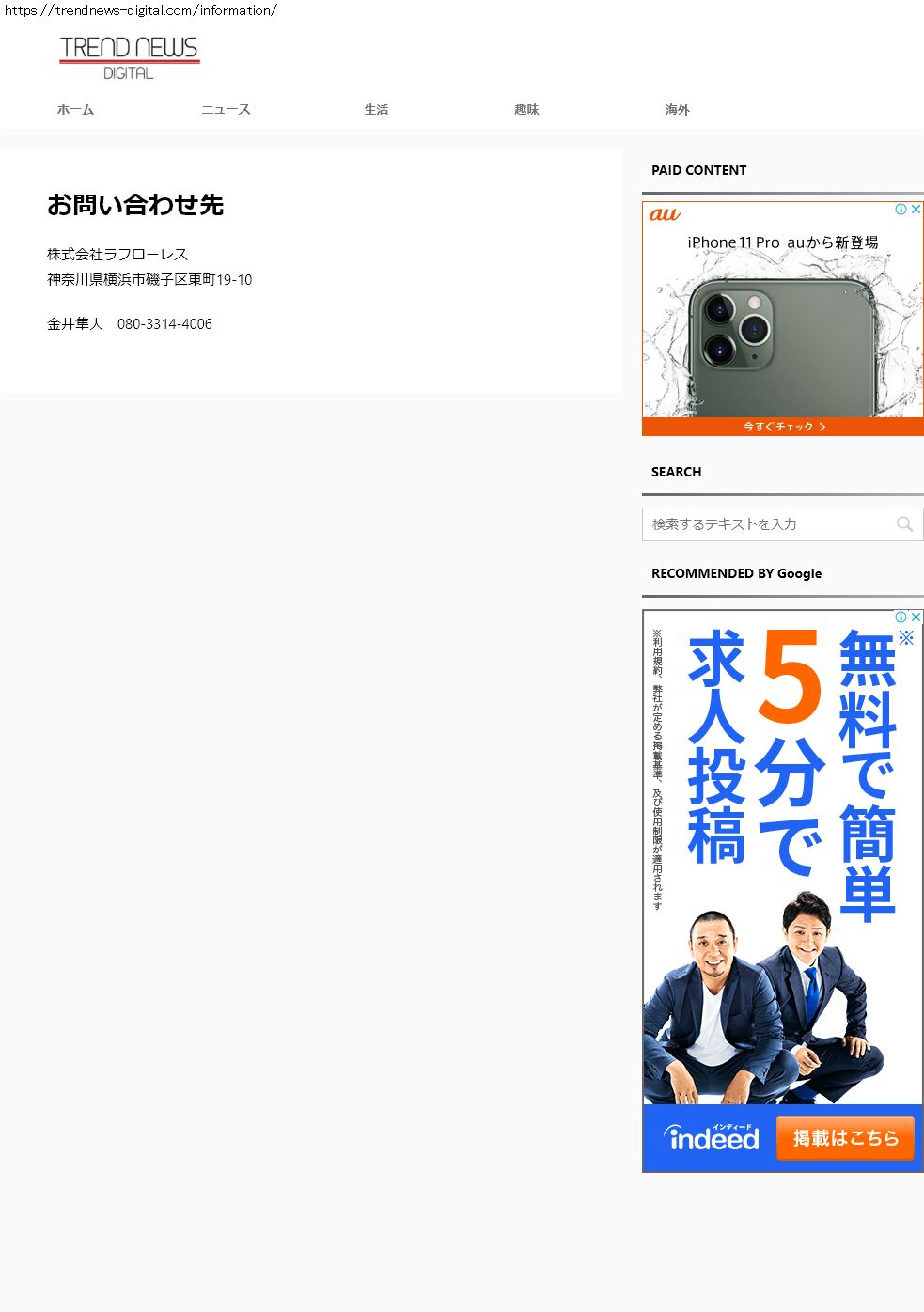The height and width of the screenshot is (1312, 924).
Task: Switch to the 生活 category
Action: [x=376, y=110]
